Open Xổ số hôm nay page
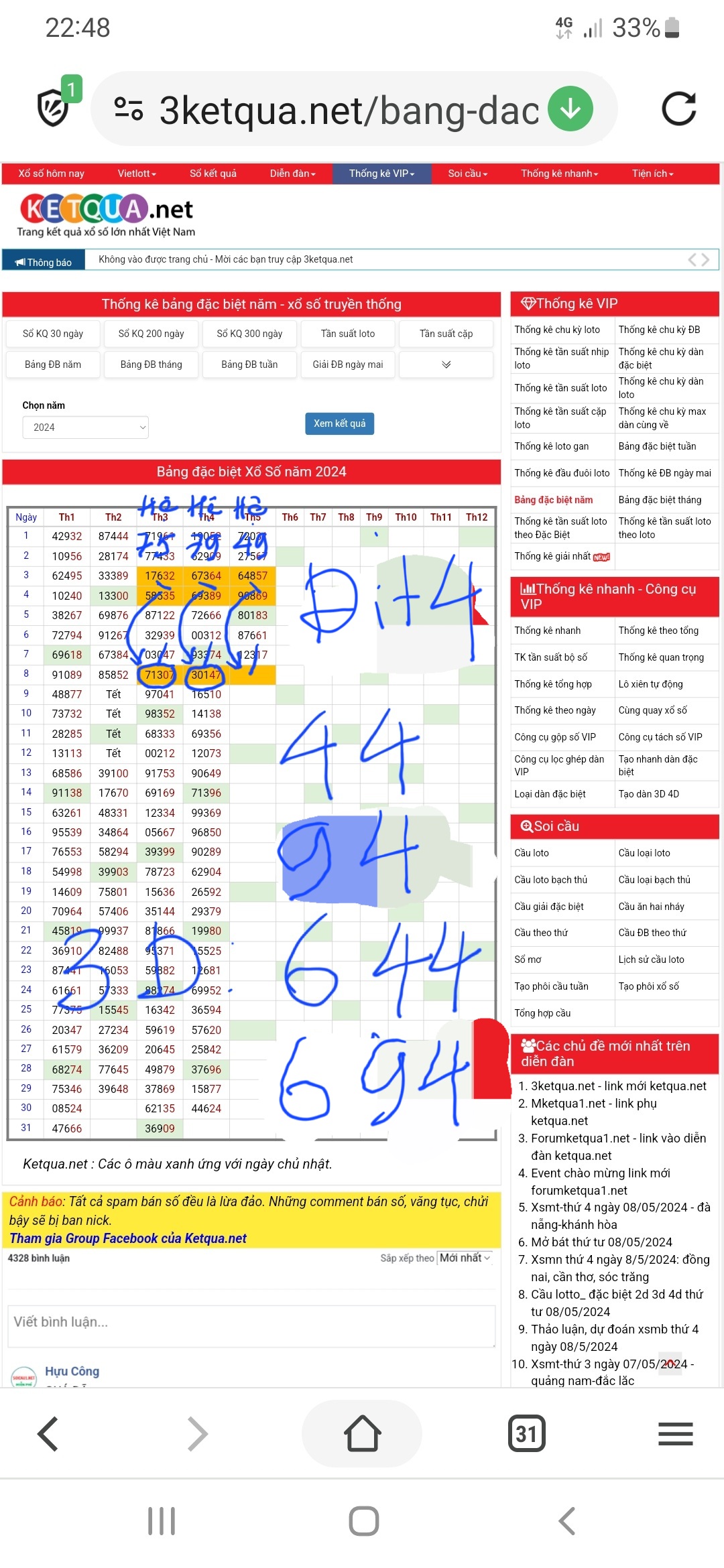The width and height of the screenshot is (724, 1568). [x=51, y=174]
